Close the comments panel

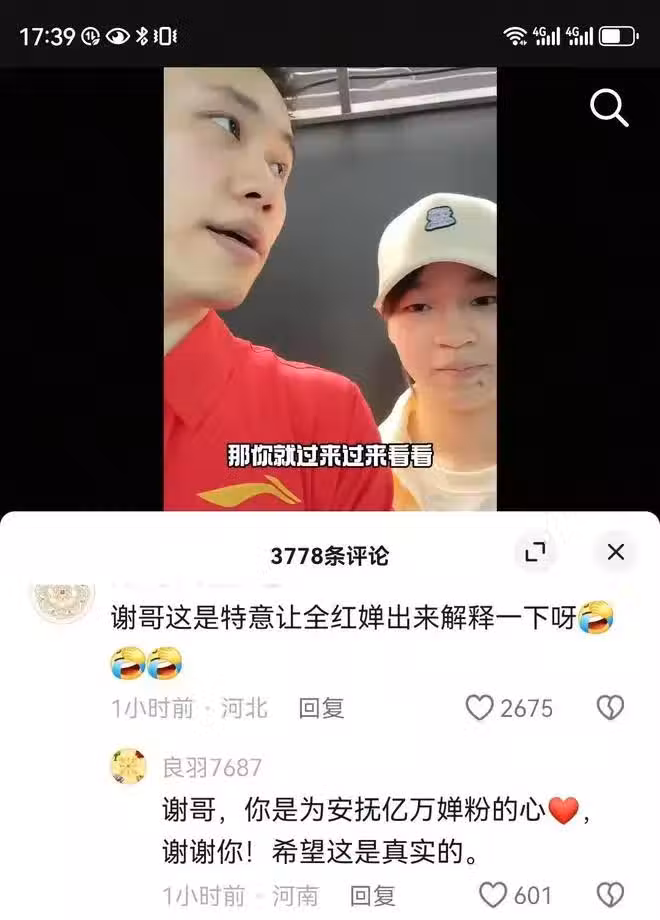[x=616, y=552]
